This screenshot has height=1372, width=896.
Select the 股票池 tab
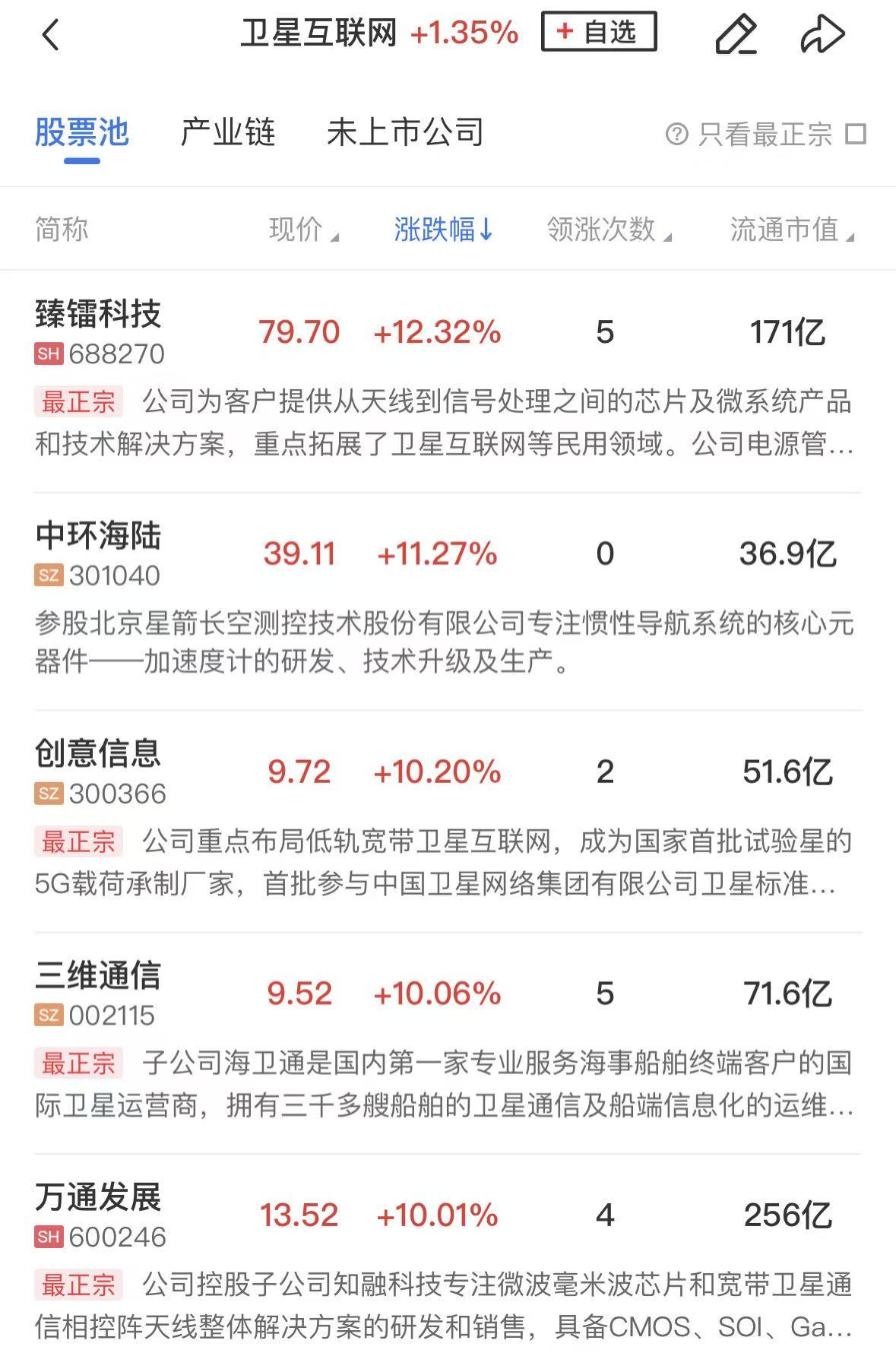tap(82, 133)
